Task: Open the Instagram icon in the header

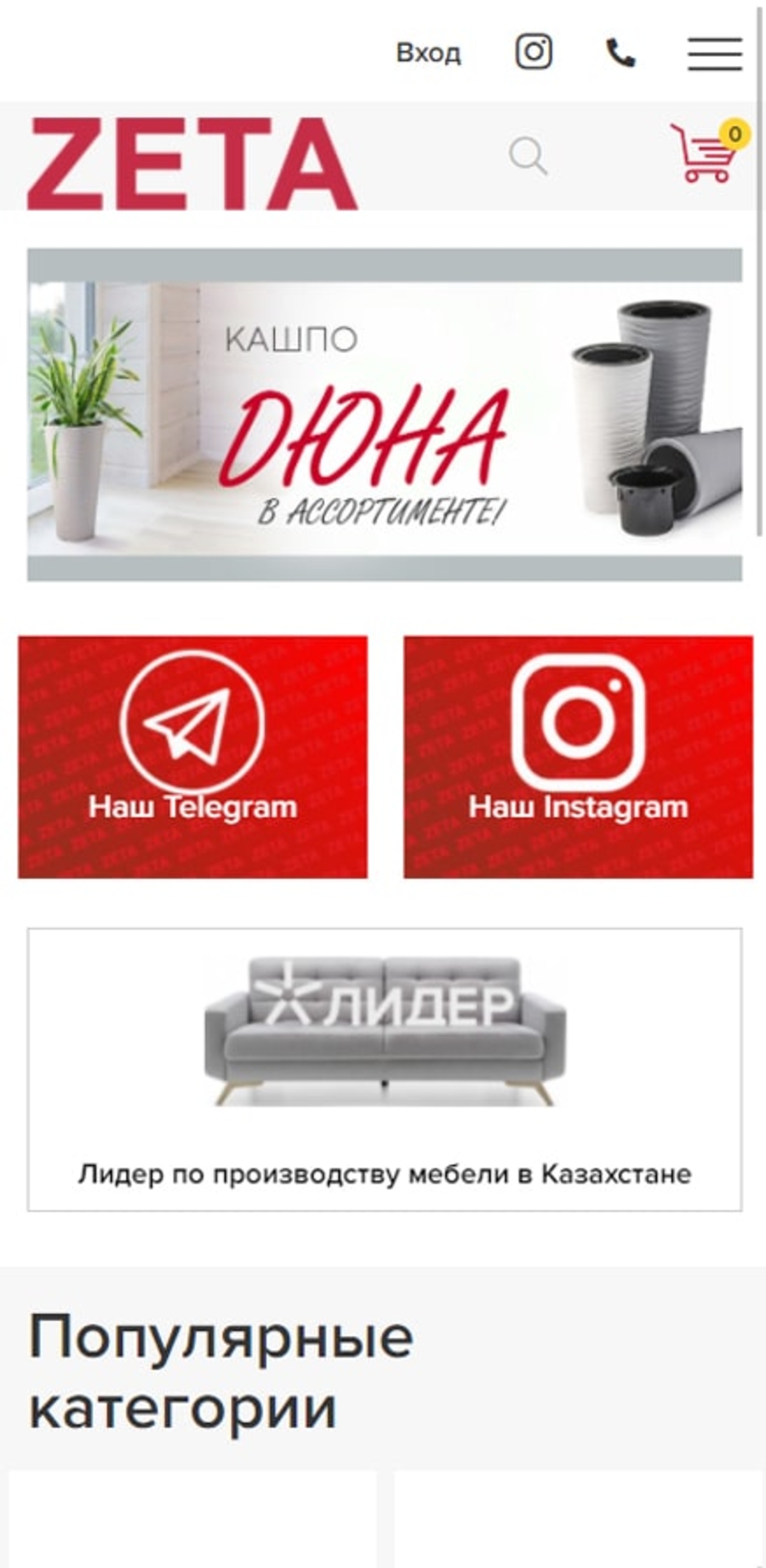Action: (x=534, y=52)
